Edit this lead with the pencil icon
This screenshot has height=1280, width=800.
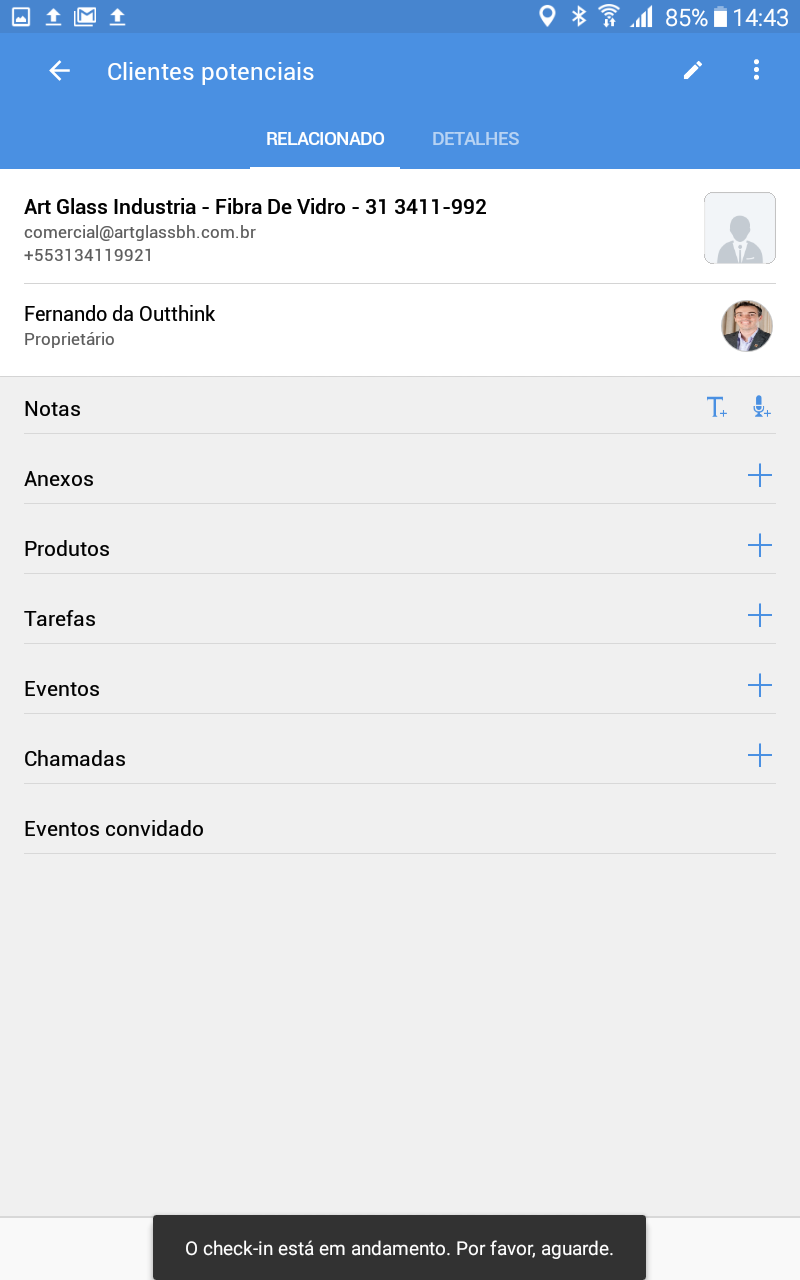click(x=693, y=70)
